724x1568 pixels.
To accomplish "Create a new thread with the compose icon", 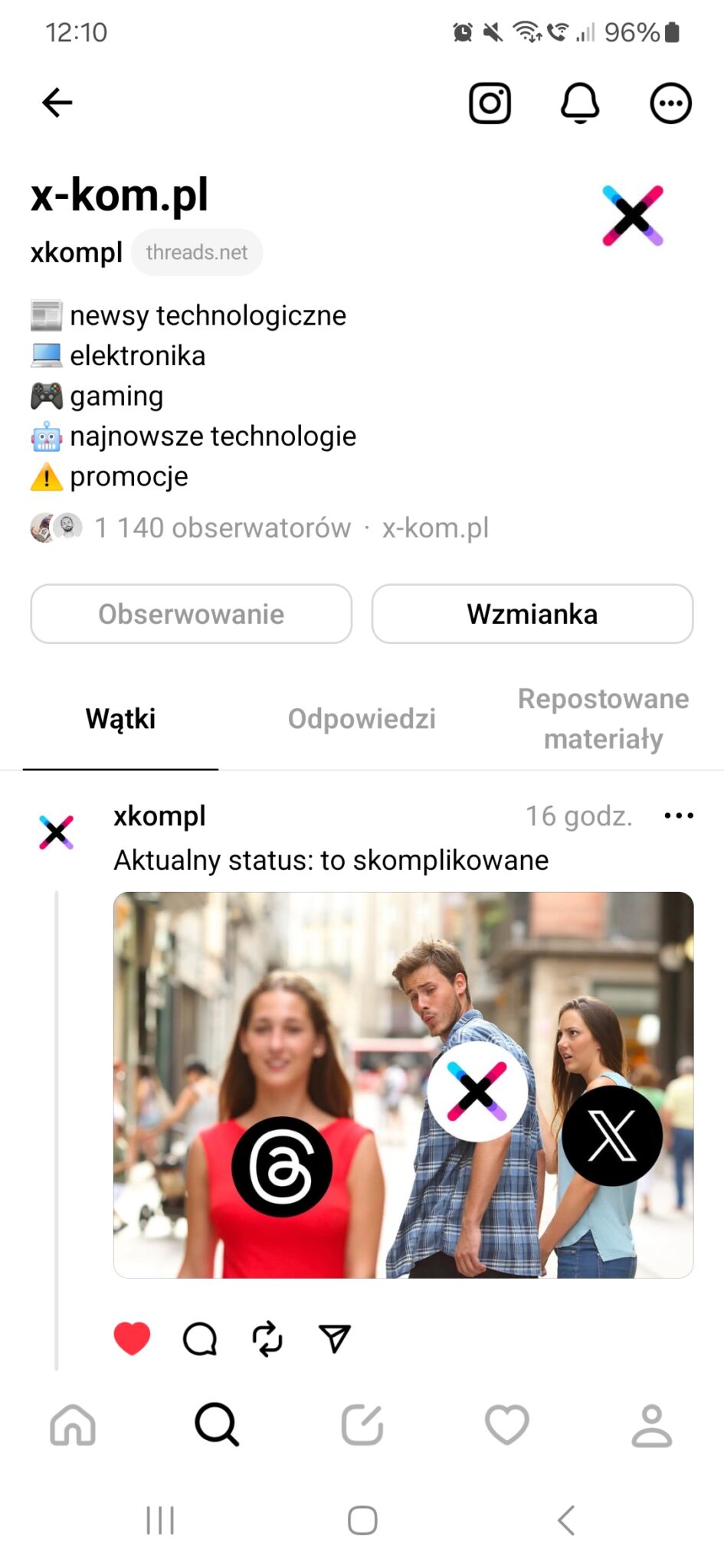I will [x=362, y=1426].
